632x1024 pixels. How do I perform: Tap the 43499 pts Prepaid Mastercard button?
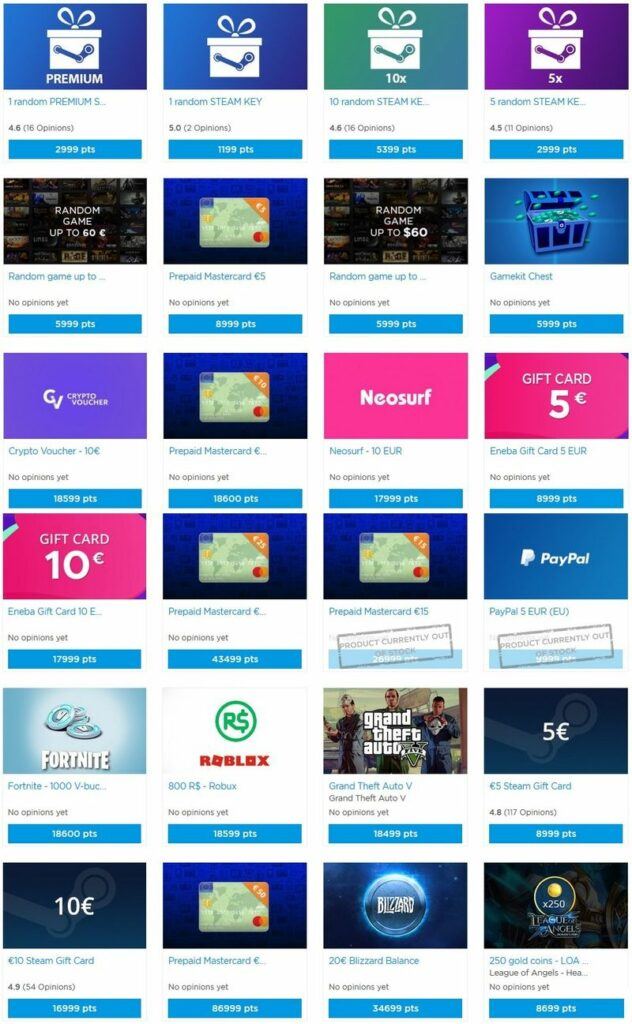tap(234, 659)
